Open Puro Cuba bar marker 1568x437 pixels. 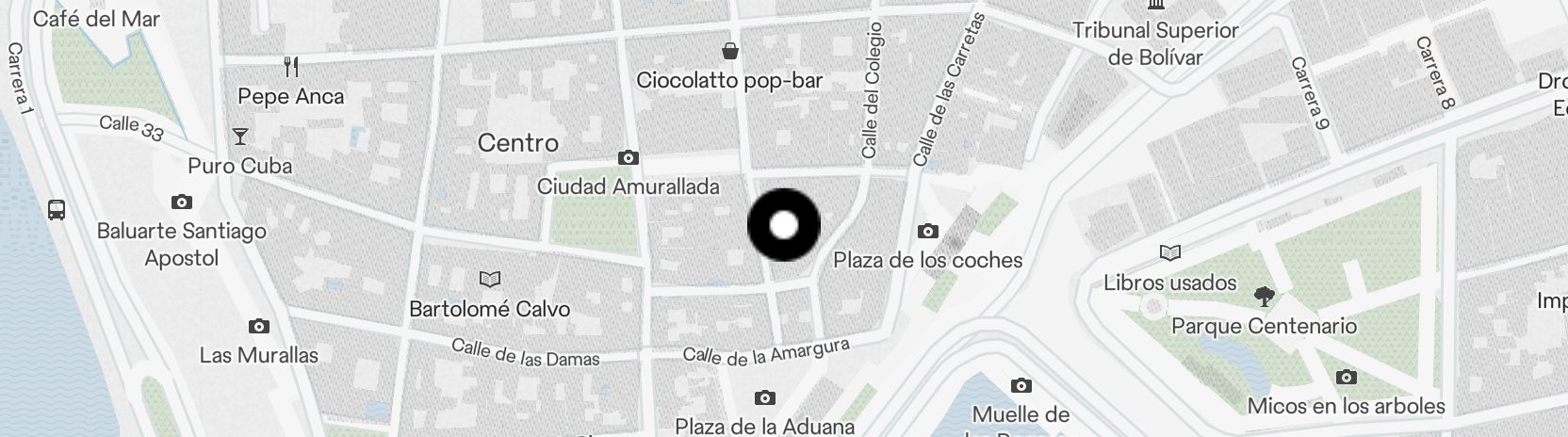[240, 138]
